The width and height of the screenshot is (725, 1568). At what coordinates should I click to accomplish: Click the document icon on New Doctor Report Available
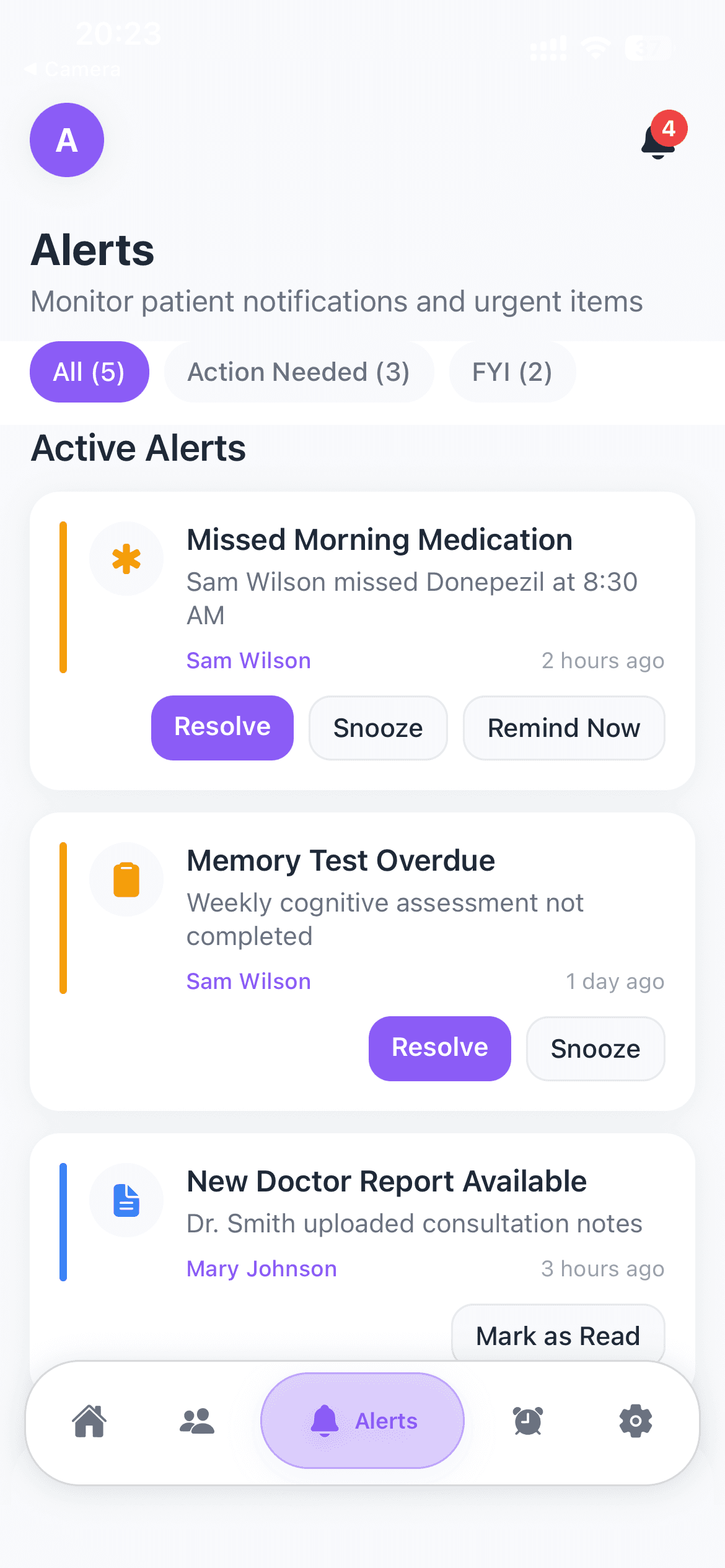pos(126,1200)
